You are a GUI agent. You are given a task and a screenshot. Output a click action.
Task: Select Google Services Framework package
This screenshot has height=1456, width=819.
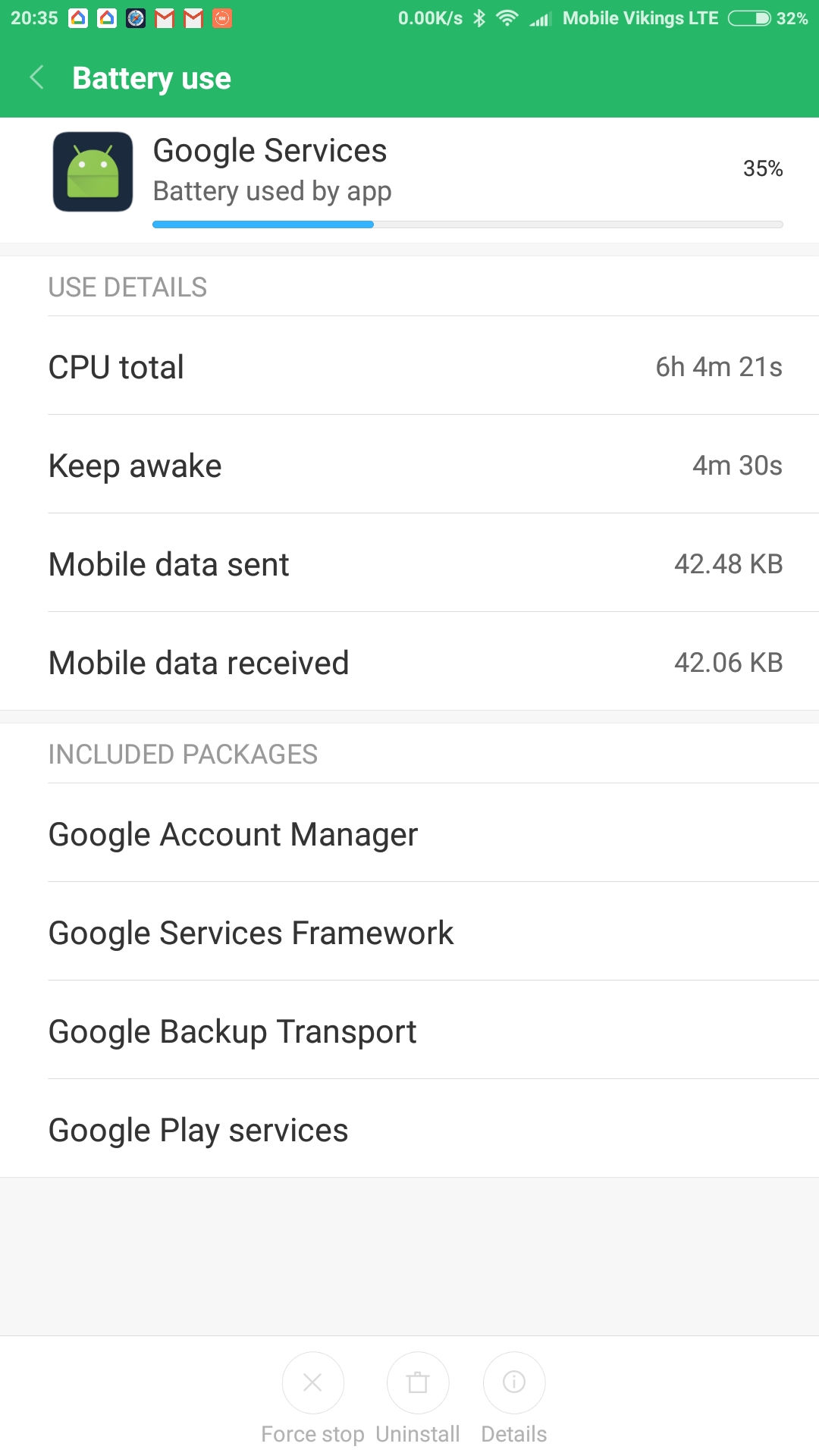pyautogui.click(x=409, y=931)
